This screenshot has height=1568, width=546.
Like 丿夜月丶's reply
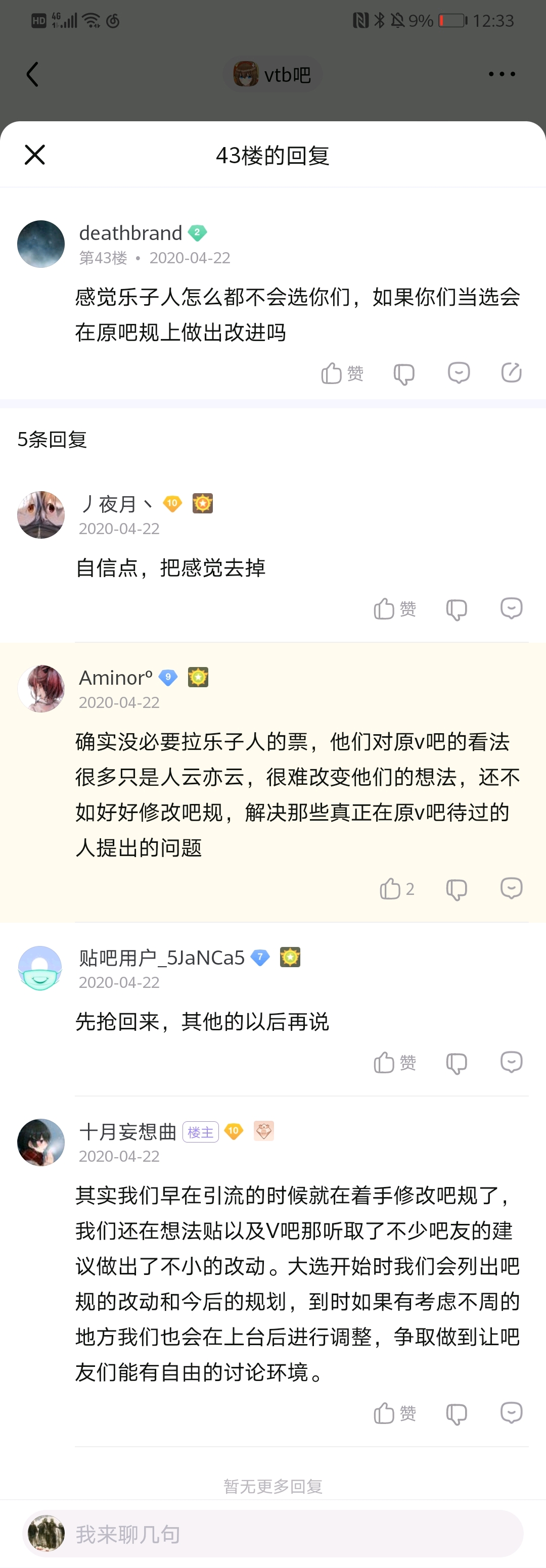click(385, 608)
